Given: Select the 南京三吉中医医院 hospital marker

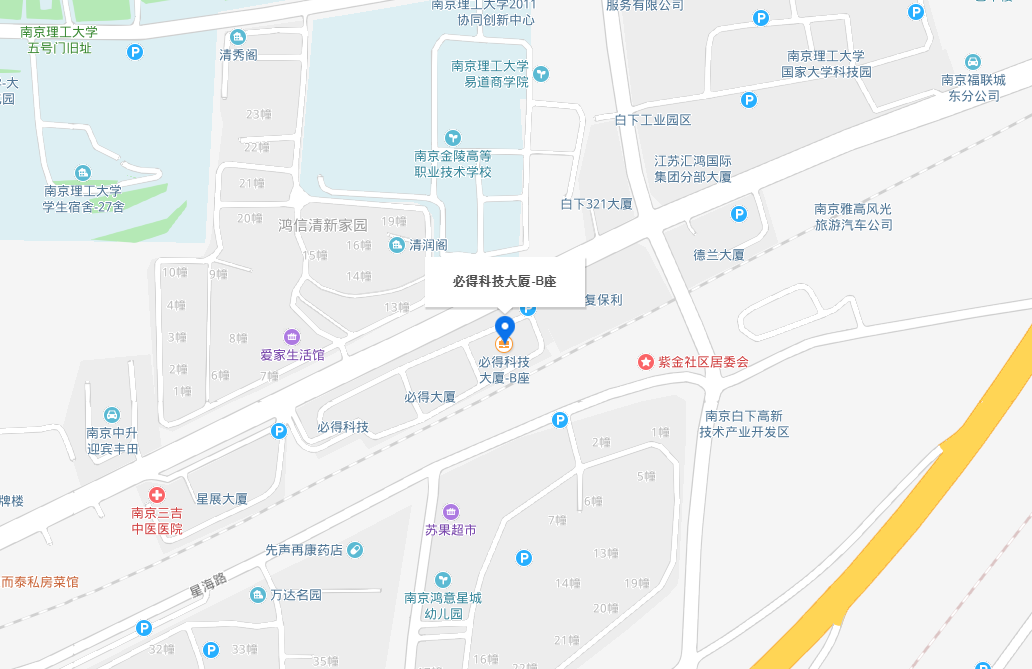Looking at the screenshot, I should click(157, 495).
